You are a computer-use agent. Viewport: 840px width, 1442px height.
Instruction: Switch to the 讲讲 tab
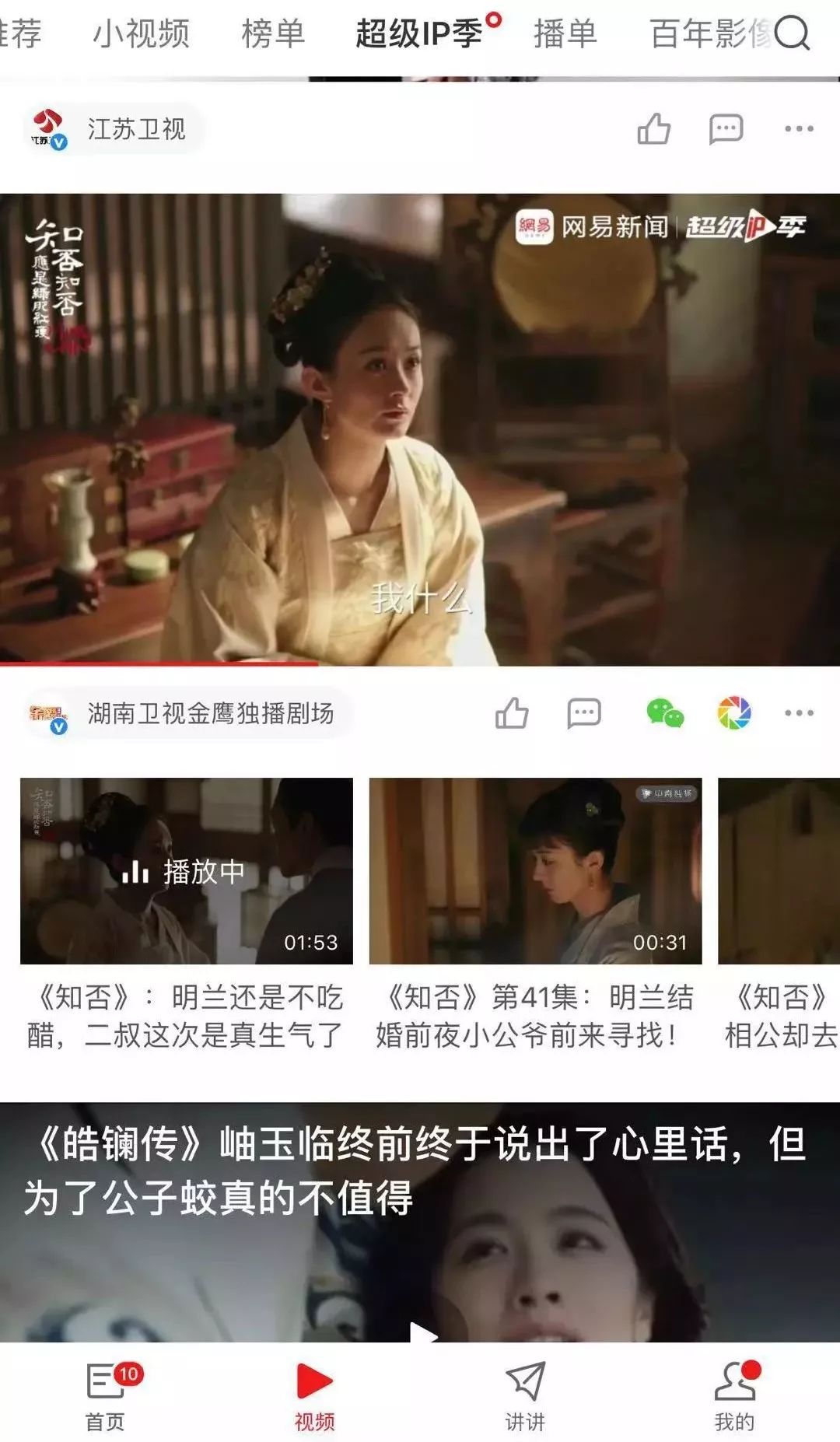click(525, 1395)
